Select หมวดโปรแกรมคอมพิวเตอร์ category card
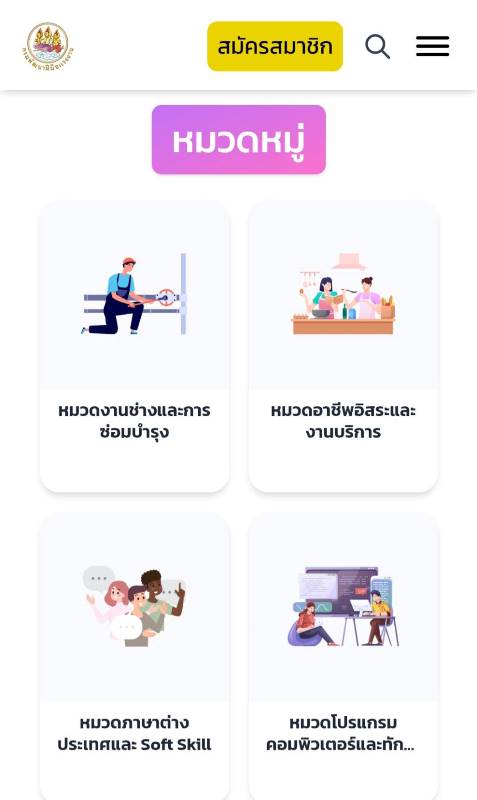 pos(343,657)
